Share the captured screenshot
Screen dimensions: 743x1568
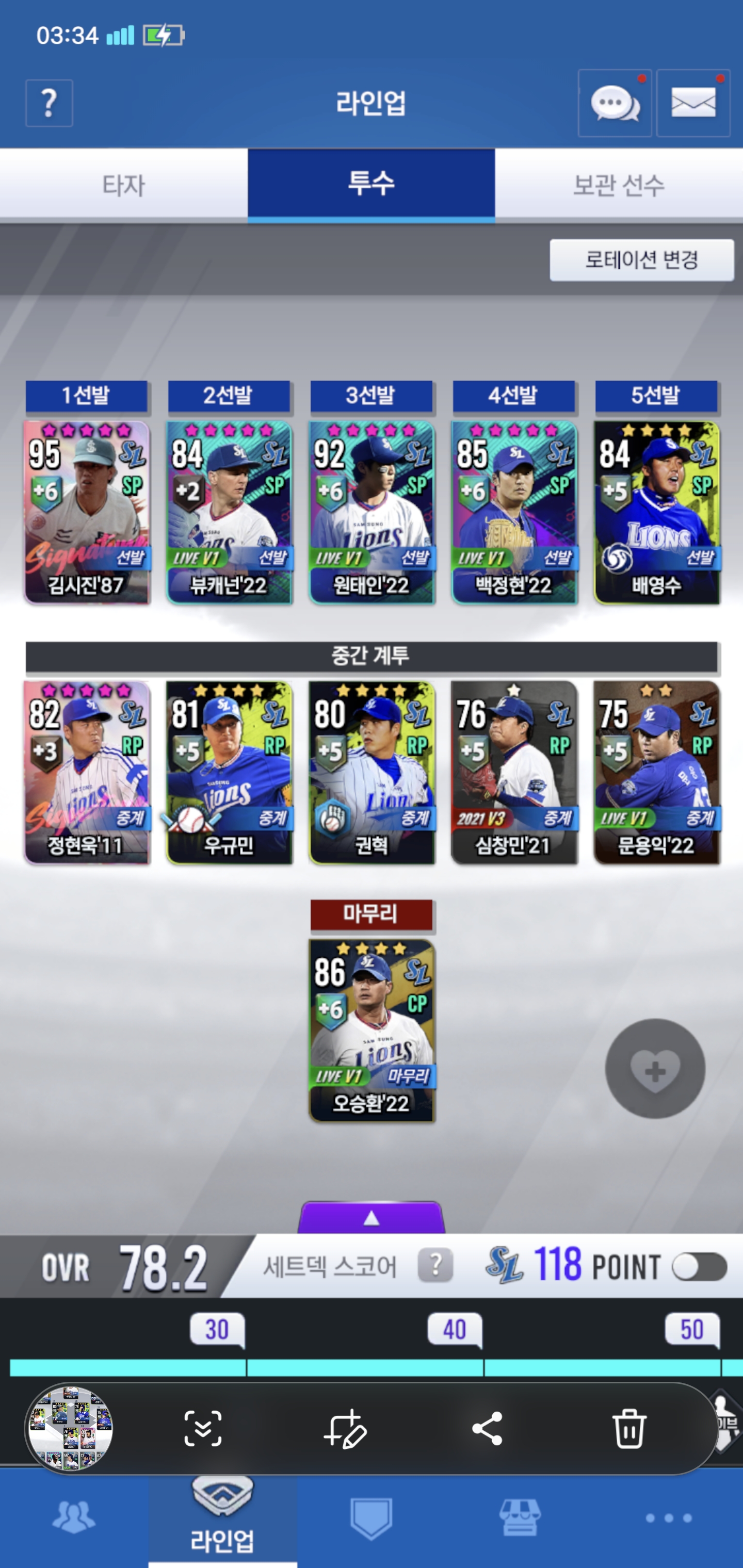[x=487, y=1429]
